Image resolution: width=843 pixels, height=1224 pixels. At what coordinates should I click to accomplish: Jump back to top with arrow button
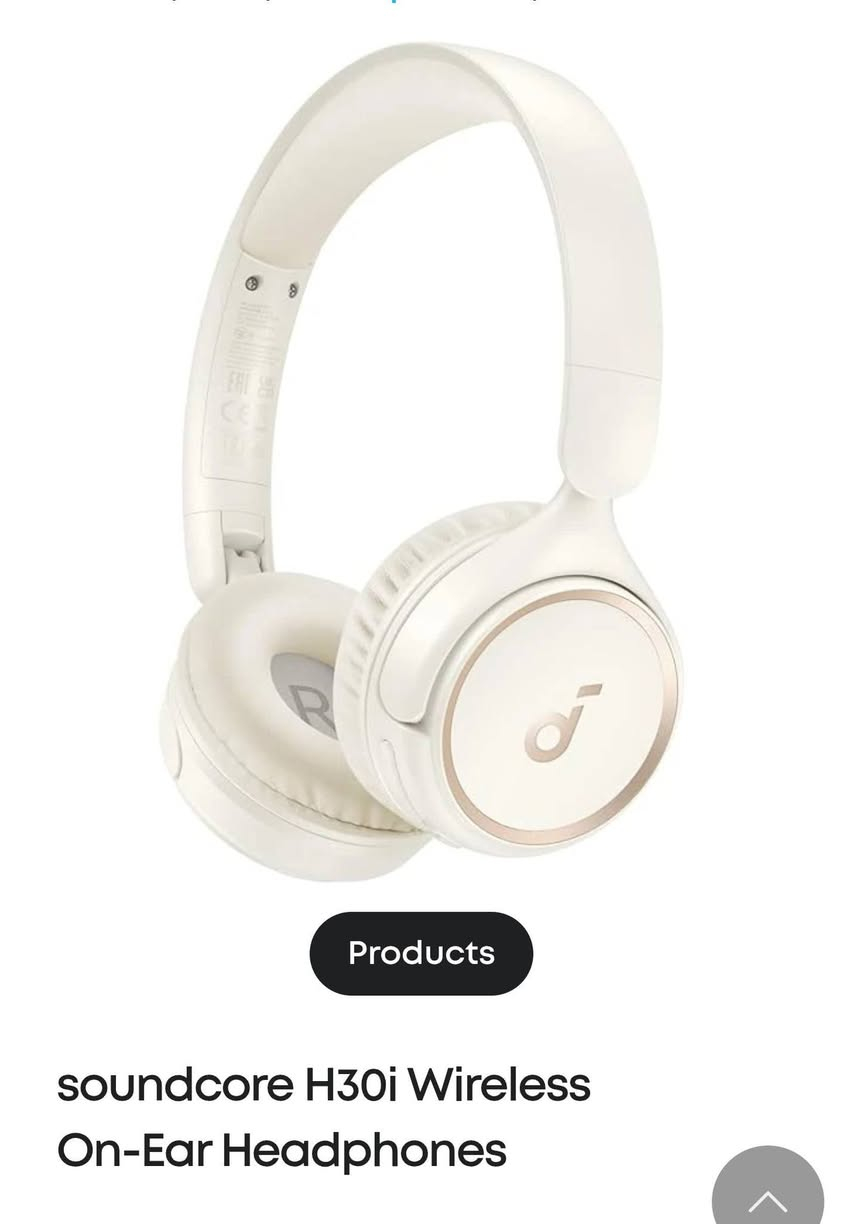(768, 1189)
